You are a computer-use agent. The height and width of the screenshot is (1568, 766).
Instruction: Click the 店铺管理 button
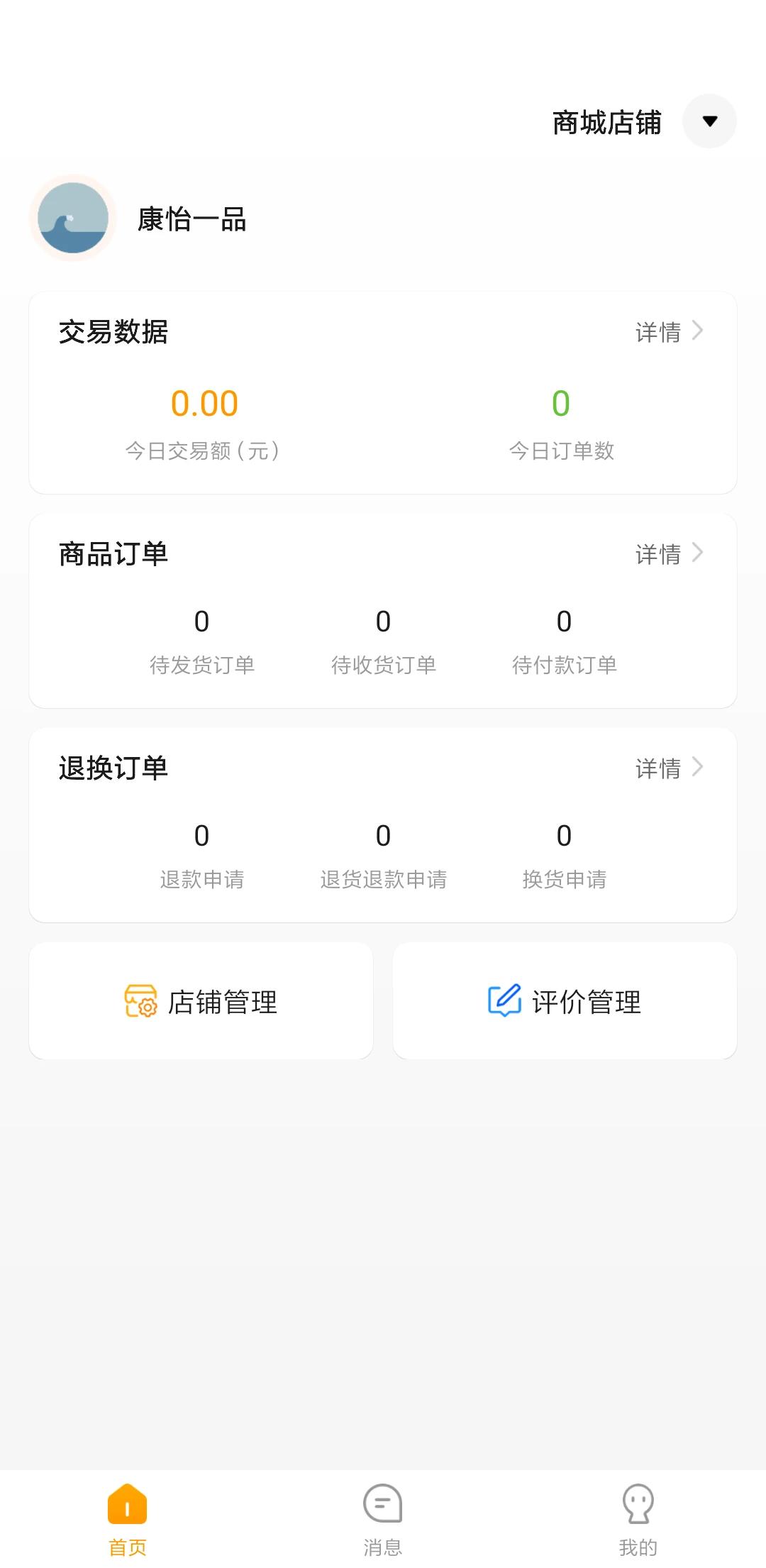click(201, 1001)
